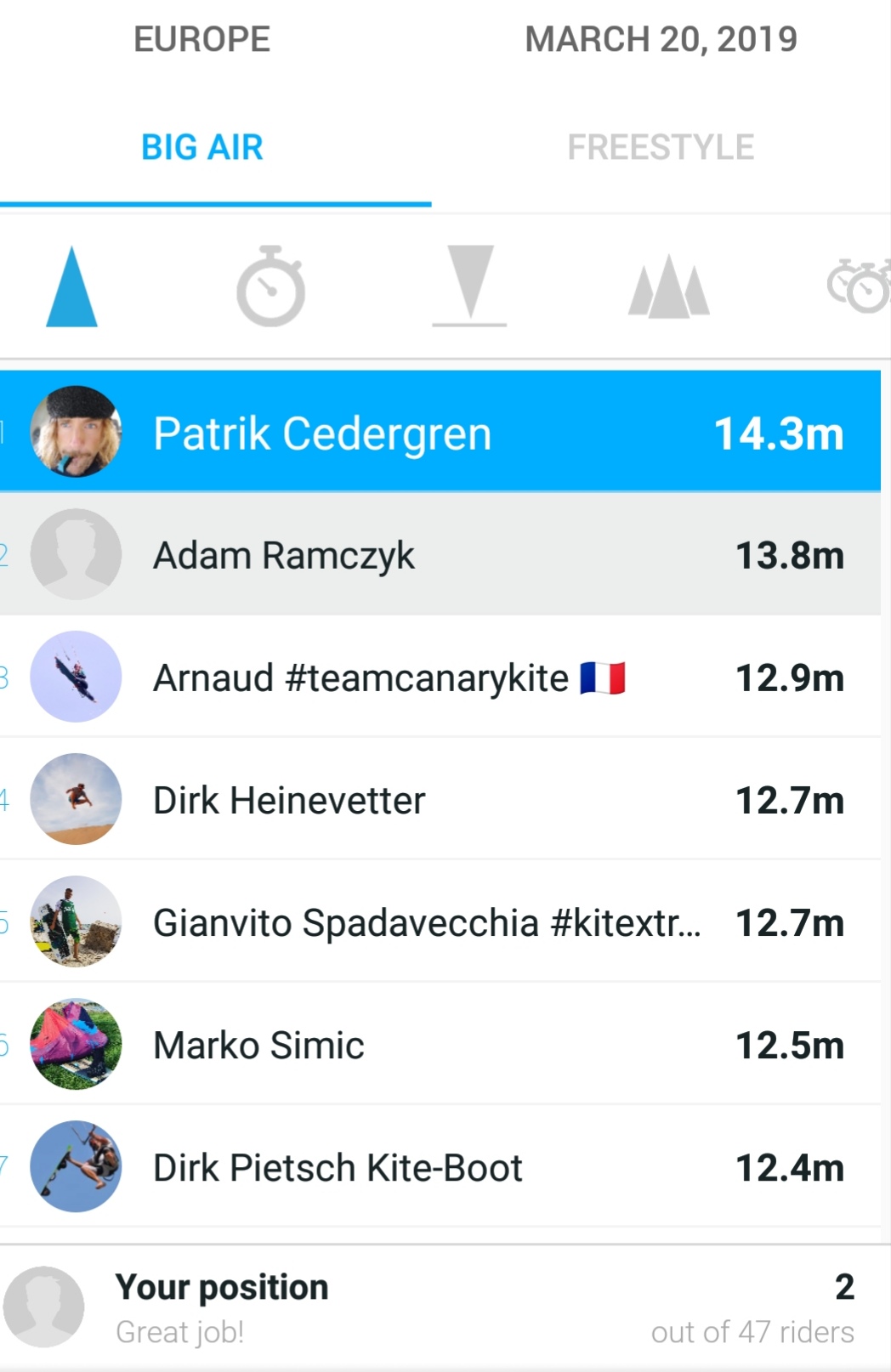Switch to the FREESTYLE tab

(661, 147)
